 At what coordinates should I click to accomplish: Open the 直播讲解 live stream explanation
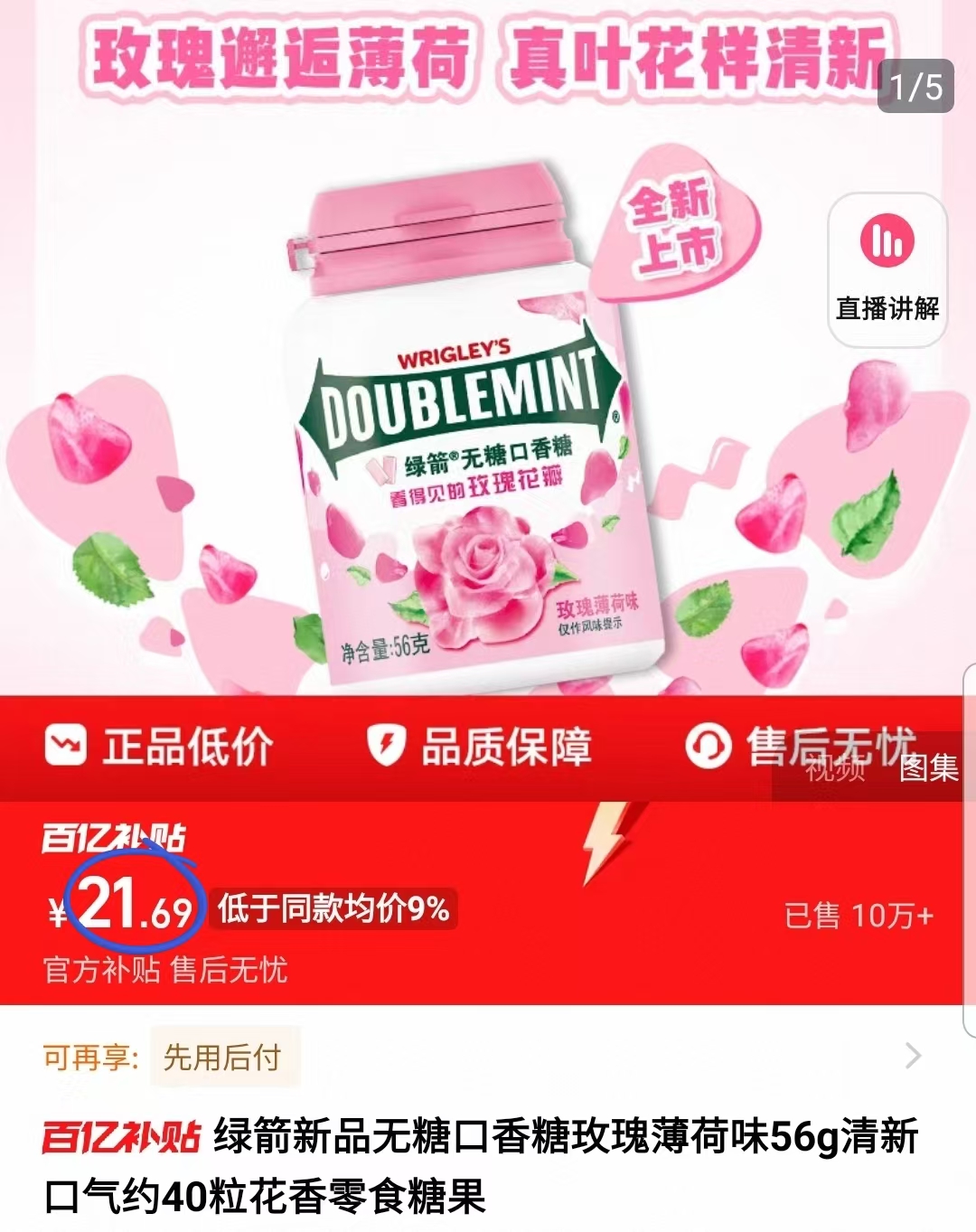pyautogui.click(x=888, y=265)
